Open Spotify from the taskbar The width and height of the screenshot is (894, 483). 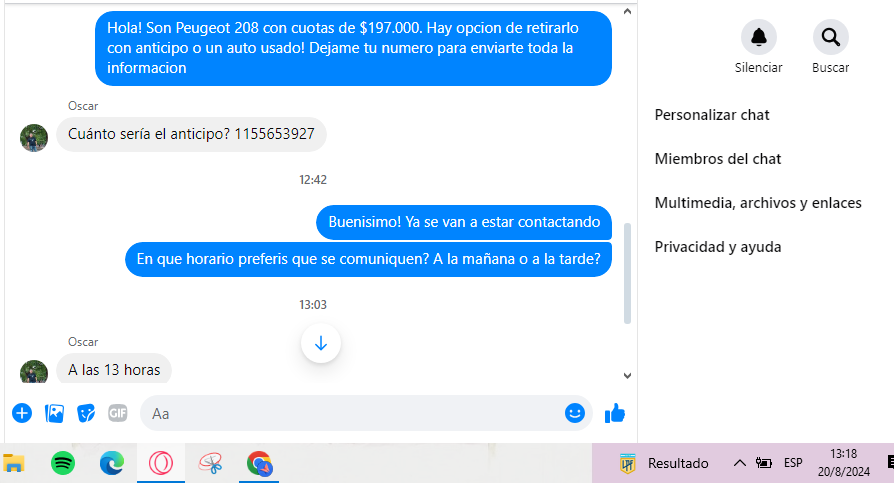[63, 463]
